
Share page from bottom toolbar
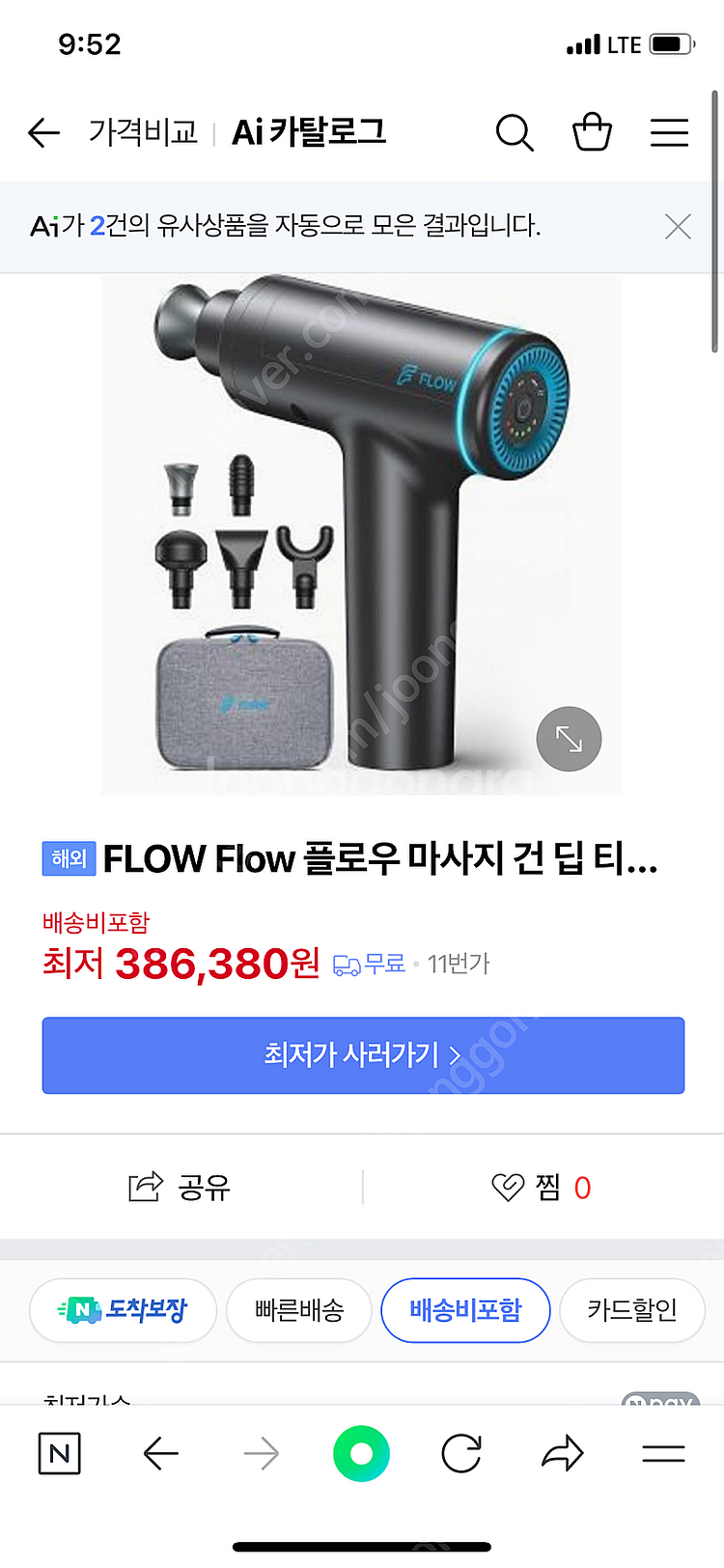click(563, 1453)
